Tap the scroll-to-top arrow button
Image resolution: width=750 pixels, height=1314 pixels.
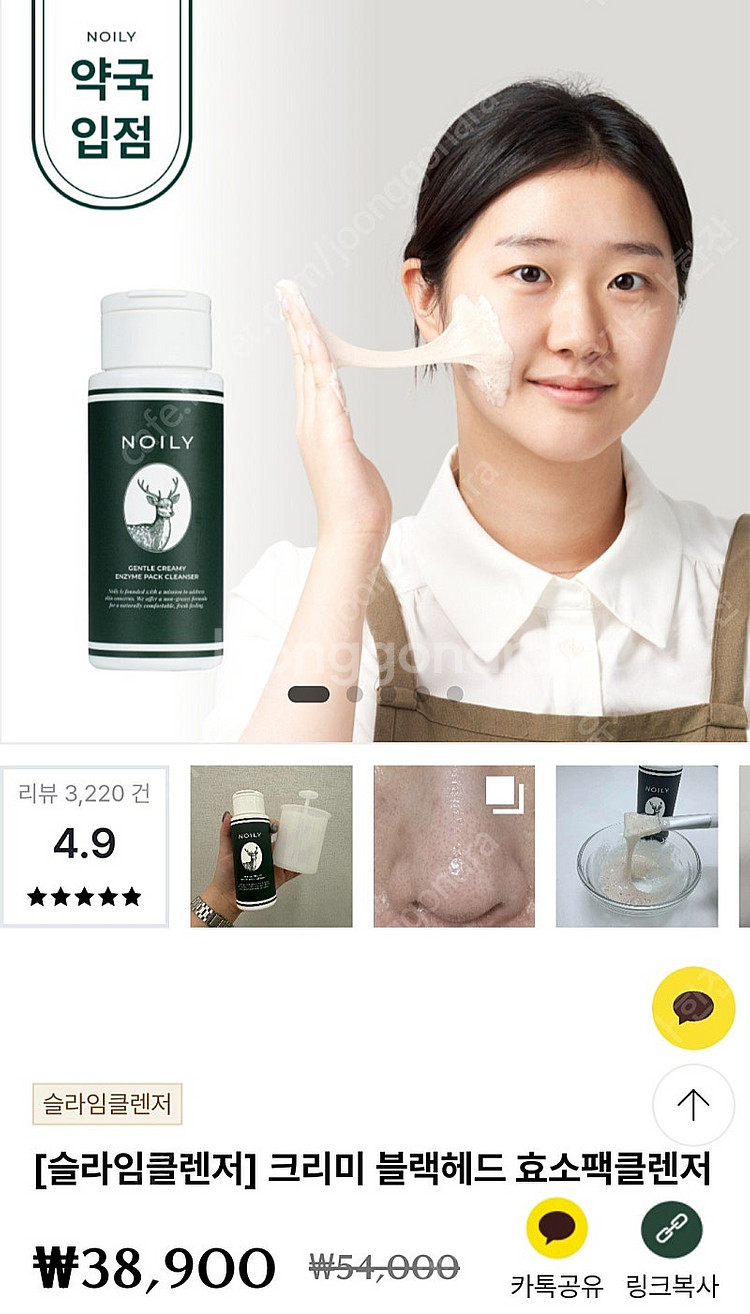pyautogui.click(x=693, y=1105)
